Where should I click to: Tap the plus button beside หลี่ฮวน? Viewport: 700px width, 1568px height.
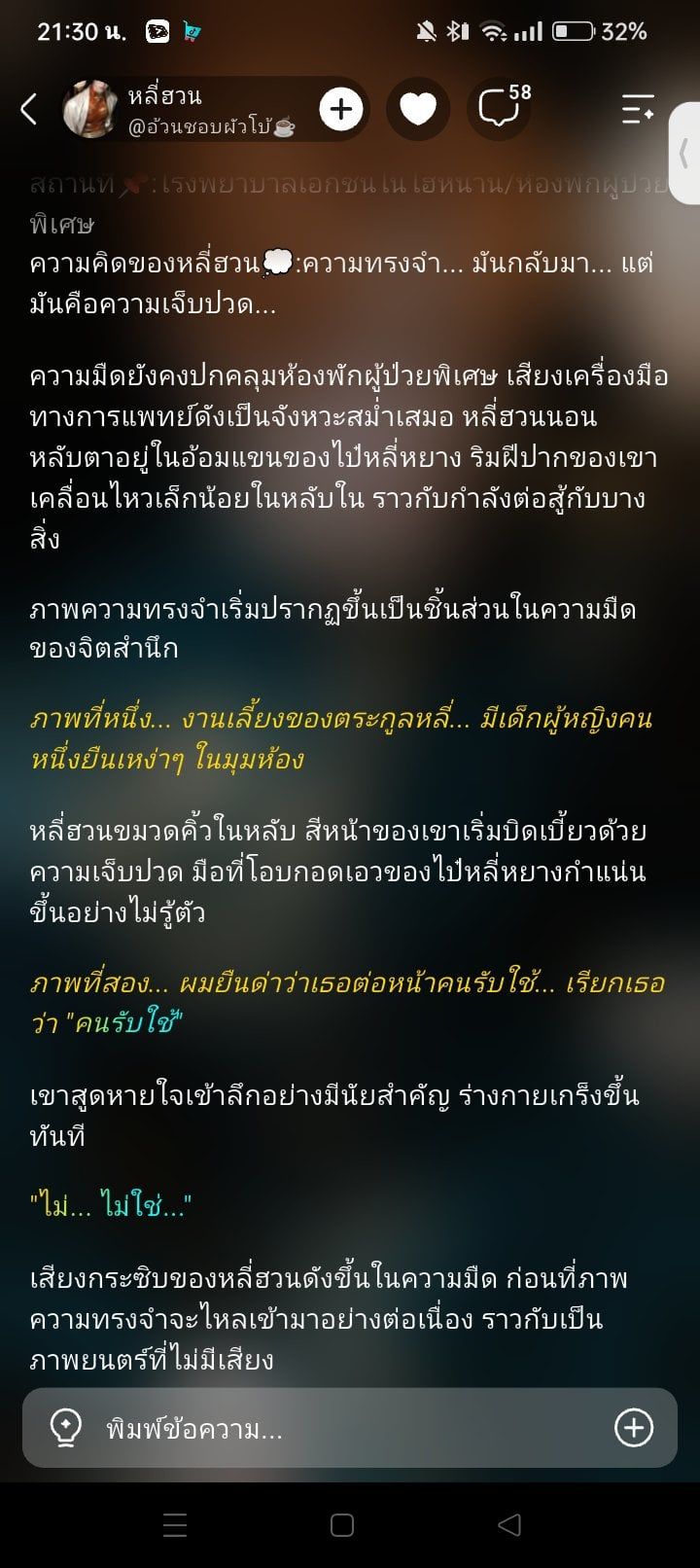click(340, 109)
